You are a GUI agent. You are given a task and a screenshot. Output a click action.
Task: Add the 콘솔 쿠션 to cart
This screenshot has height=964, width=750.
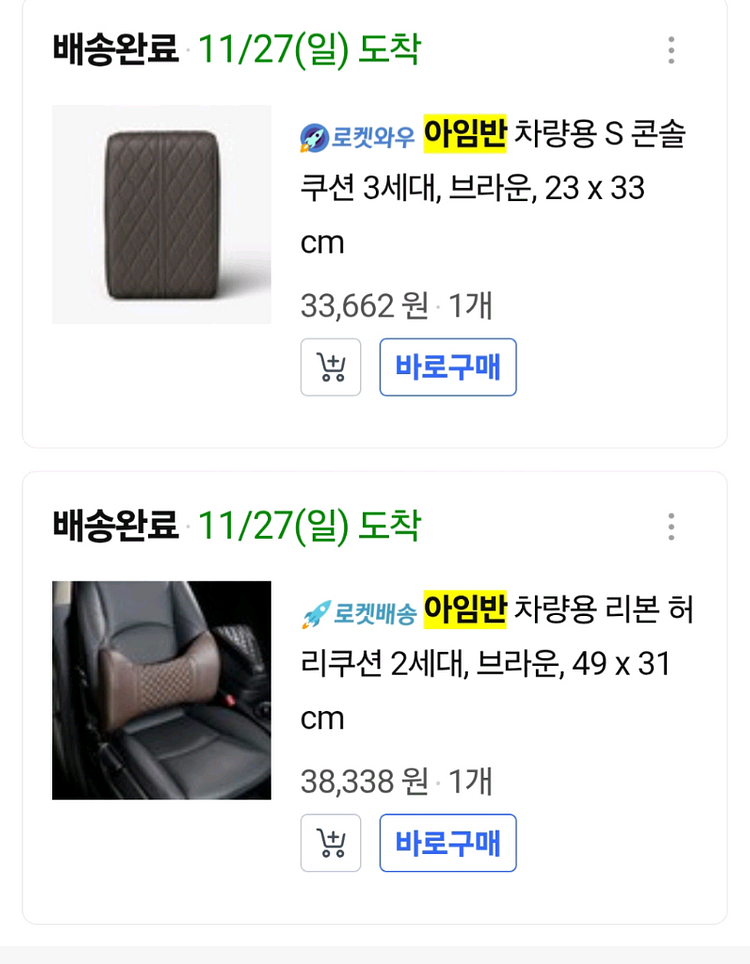click(x=331, y=367)
